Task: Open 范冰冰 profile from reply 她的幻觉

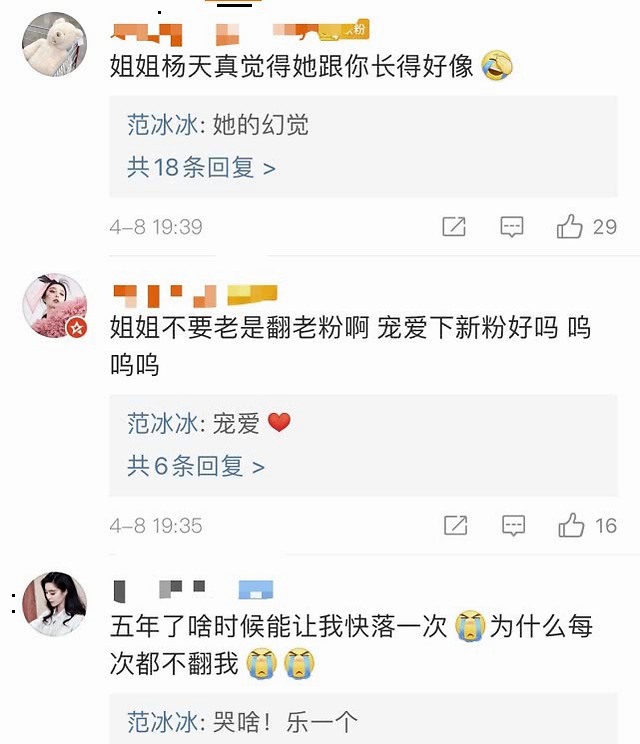Action: tap(163, 125)
